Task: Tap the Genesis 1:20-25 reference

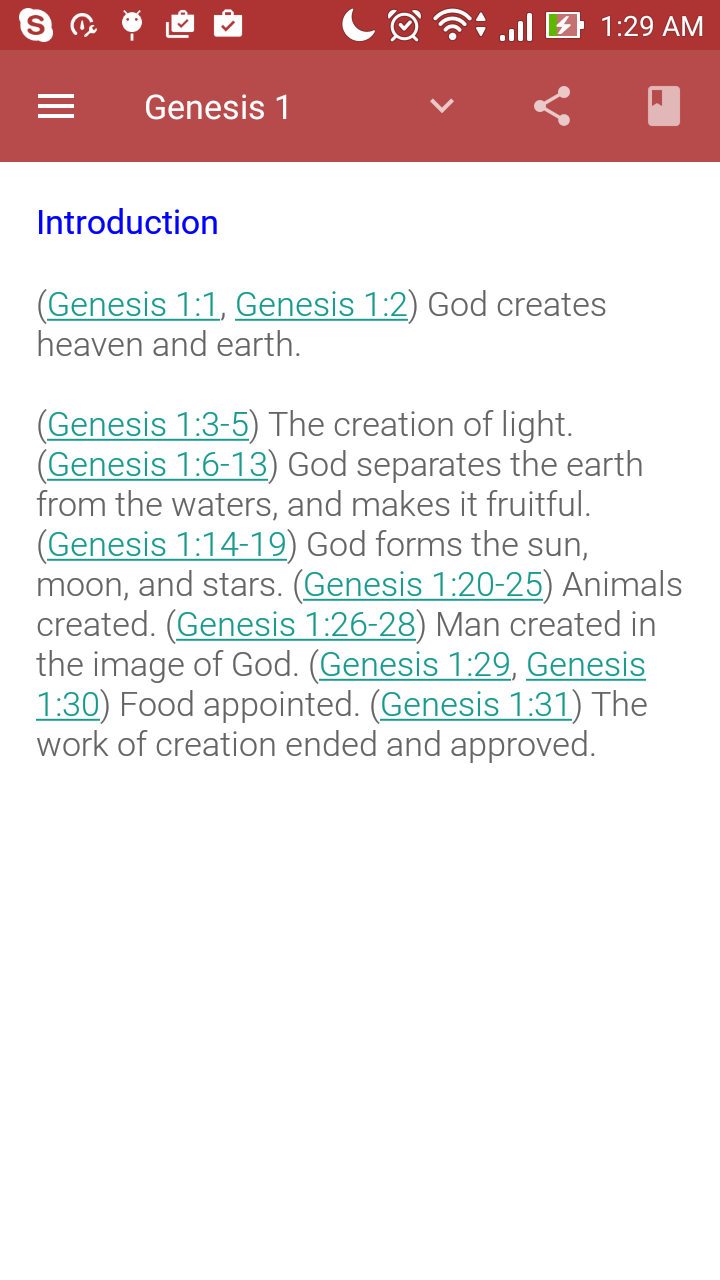Action: click(x=422, y=584)
